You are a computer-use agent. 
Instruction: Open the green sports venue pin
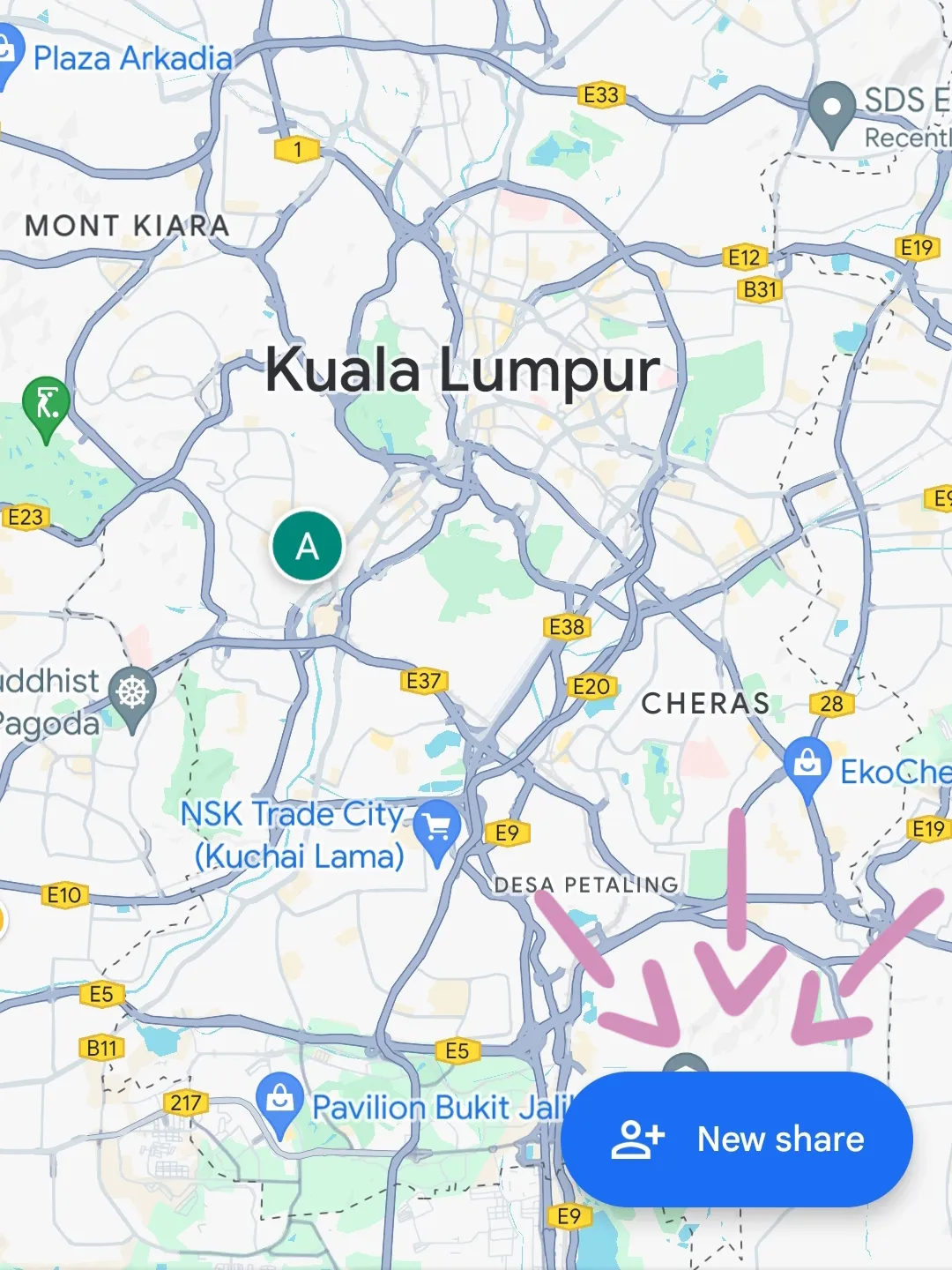coord(47,405)
